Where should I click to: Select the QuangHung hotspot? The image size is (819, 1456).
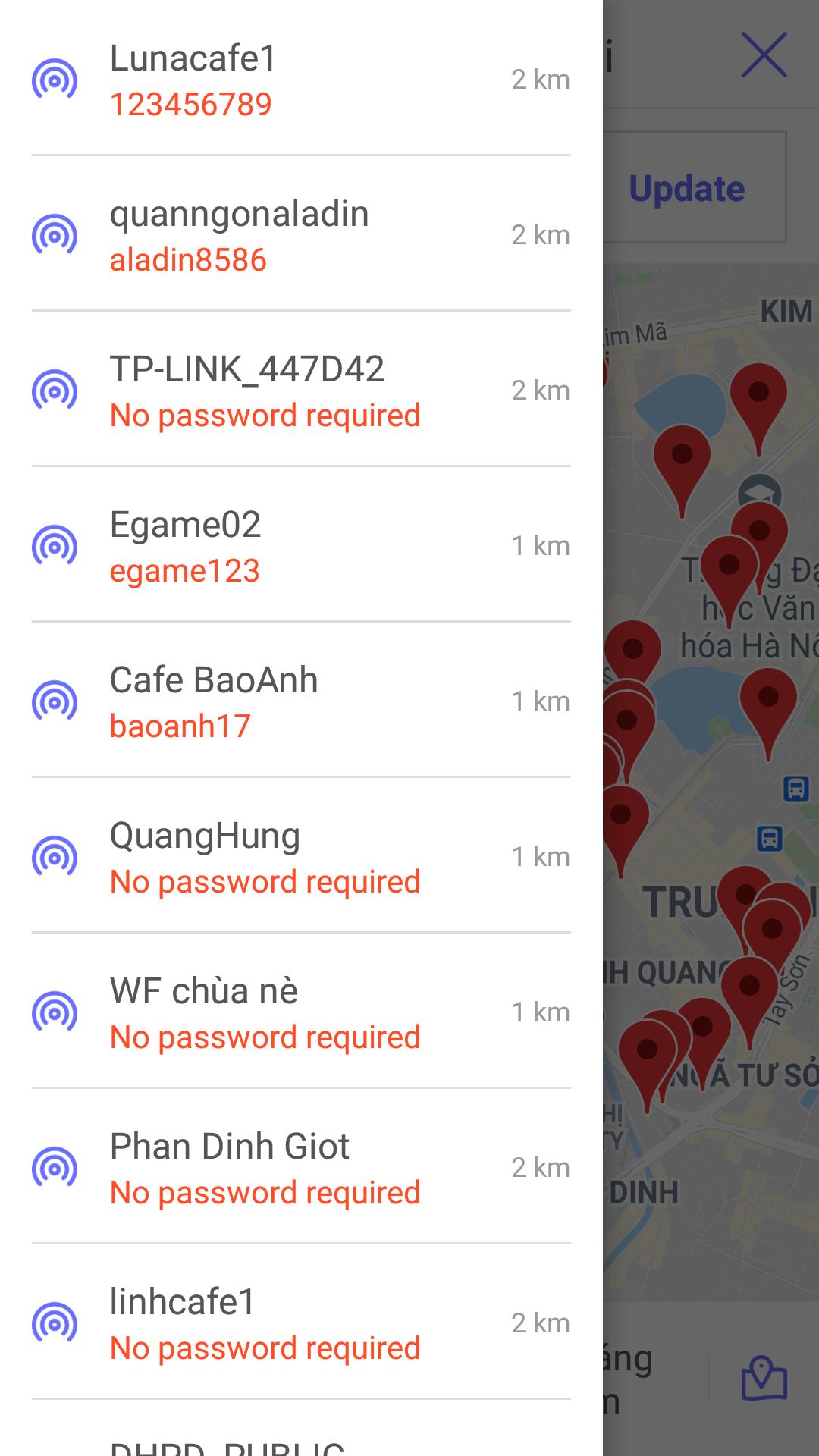coord(300,857)
